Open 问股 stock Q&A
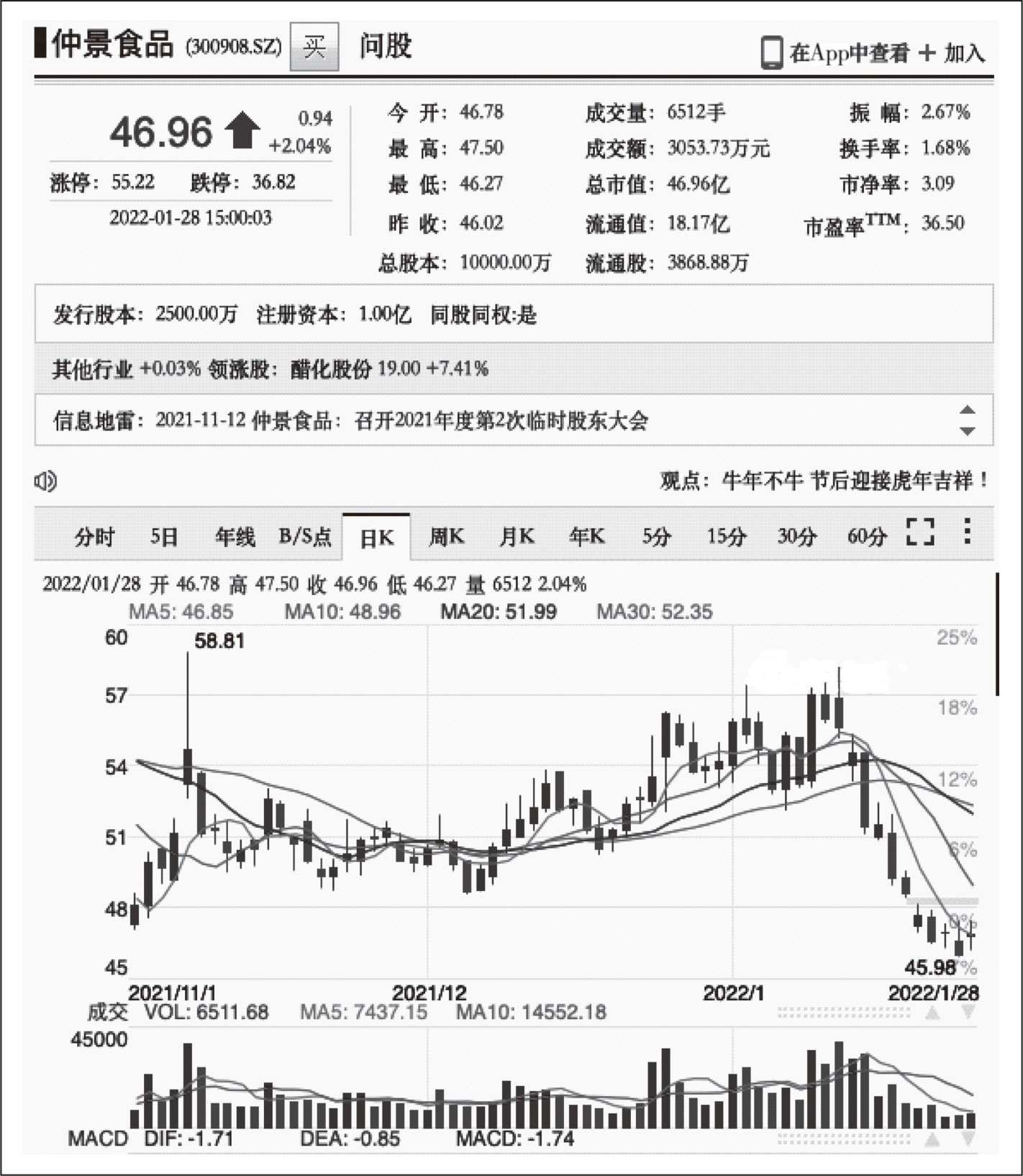The width and height of the screenshot is (1023, 1176). 386,46
